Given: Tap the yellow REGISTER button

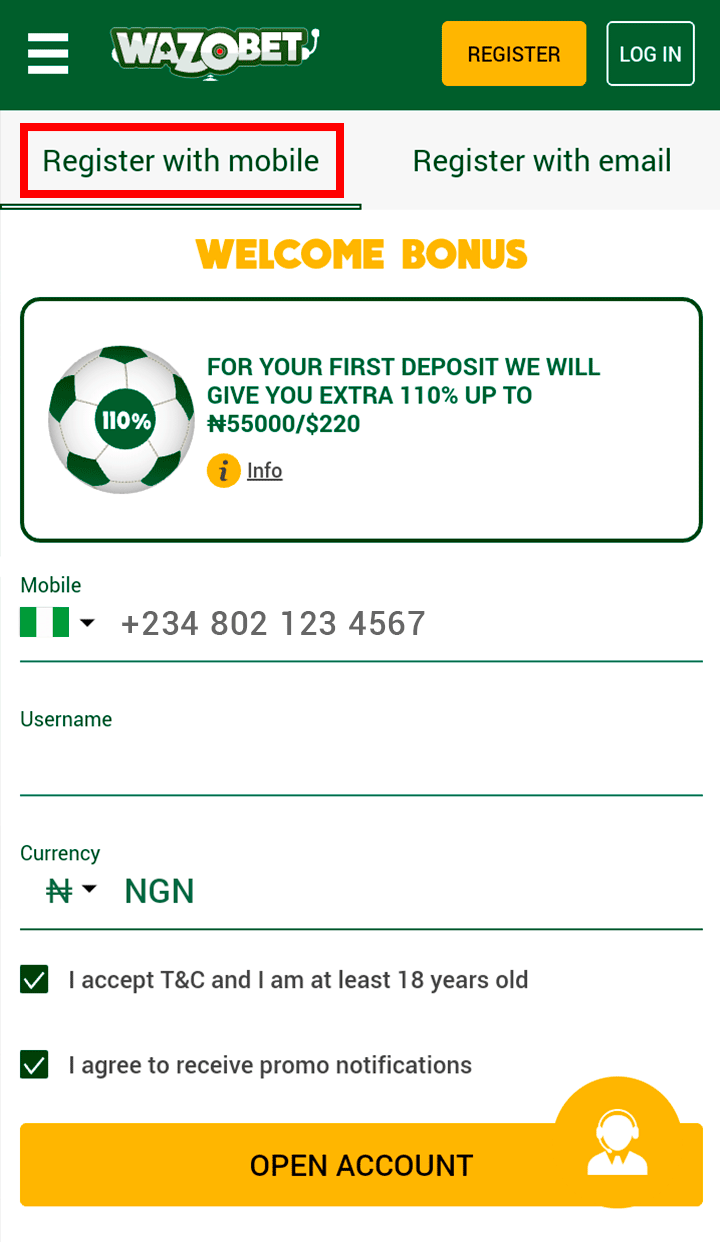Looking at the screenshot, I should tap(514, 54).
